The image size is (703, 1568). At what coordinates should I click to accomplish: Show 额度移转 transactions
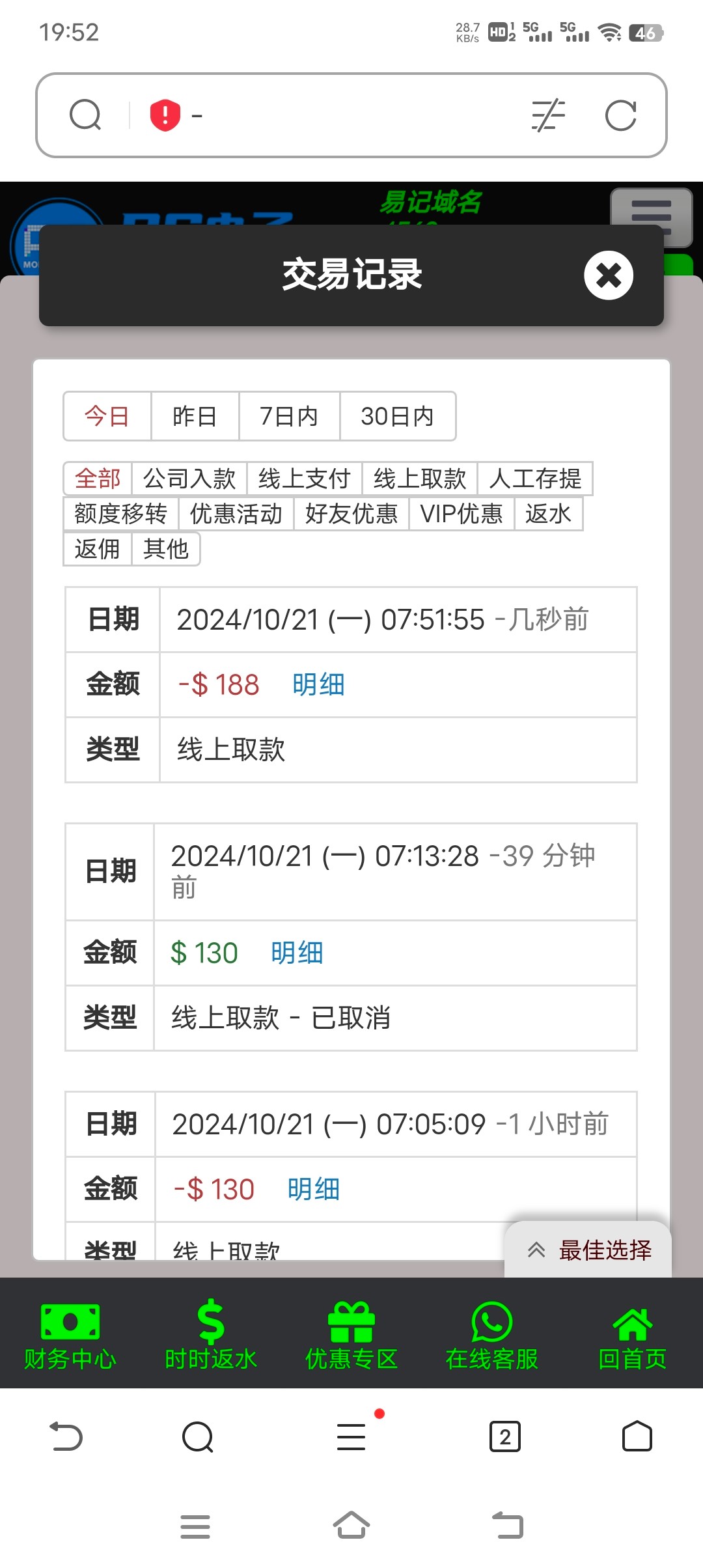click(121, 514)
